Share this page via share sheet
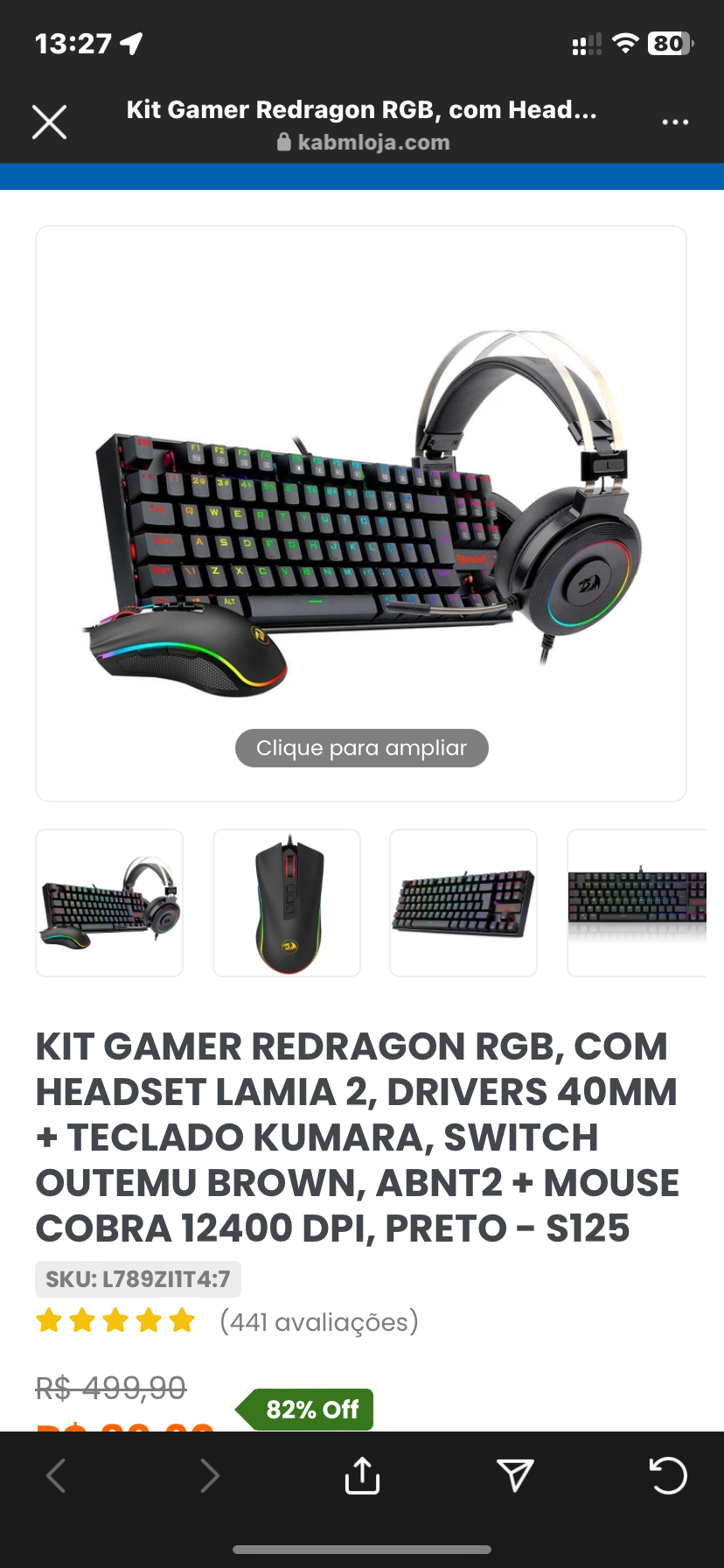This screenshot has height=1568, width=724. 362,1475
